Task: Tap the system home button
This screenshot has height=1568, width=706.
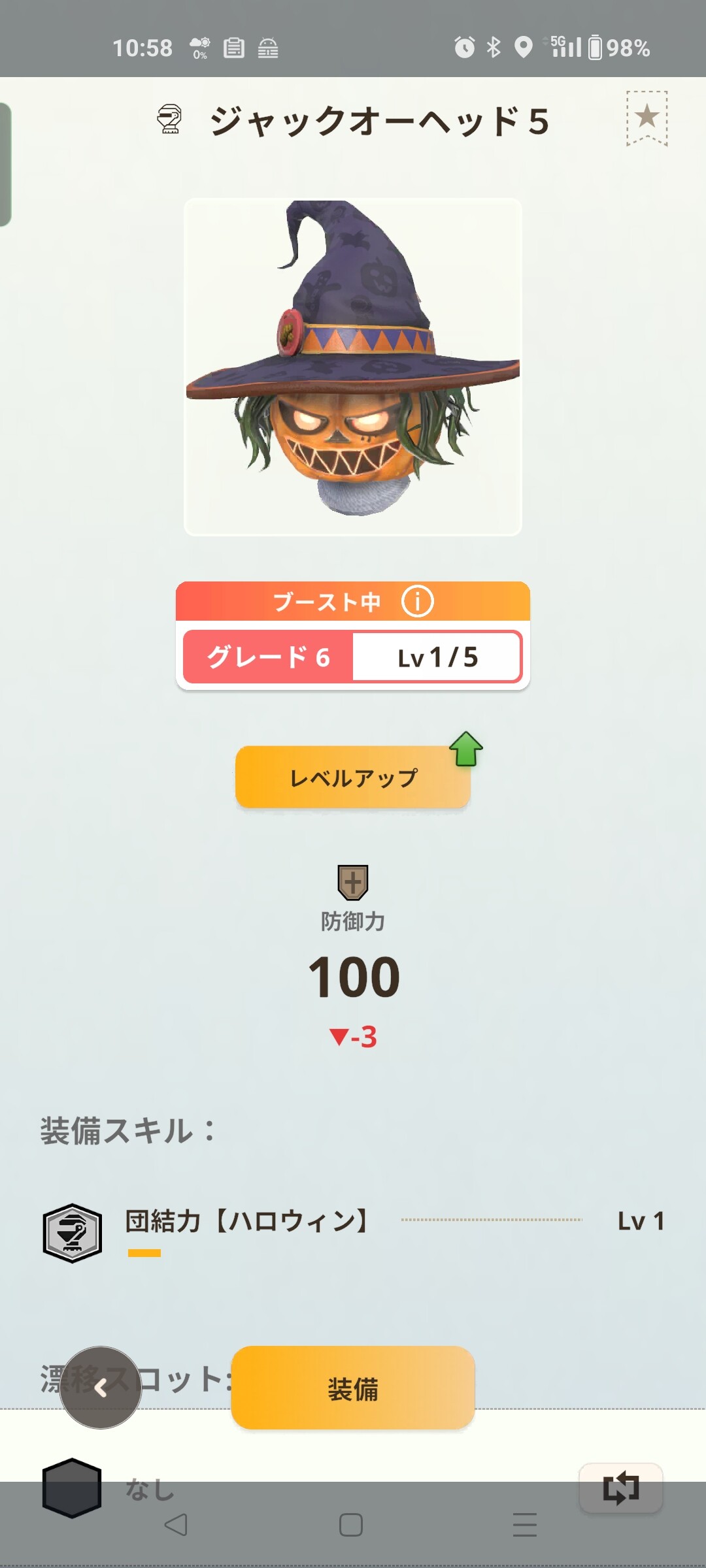Action: [351, 1526]
